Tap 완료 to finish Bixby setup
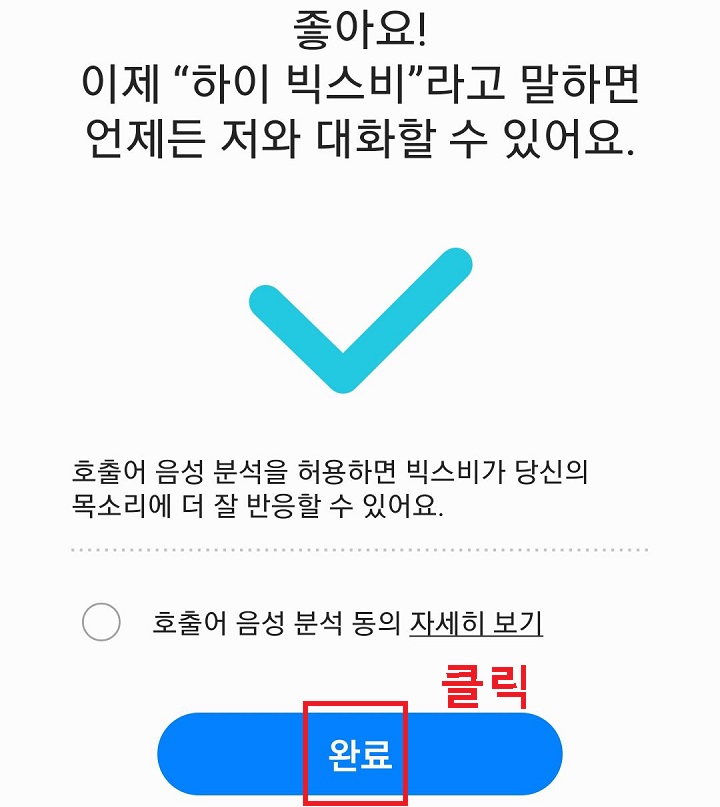720x807 pixels. (x=360, y=752)
